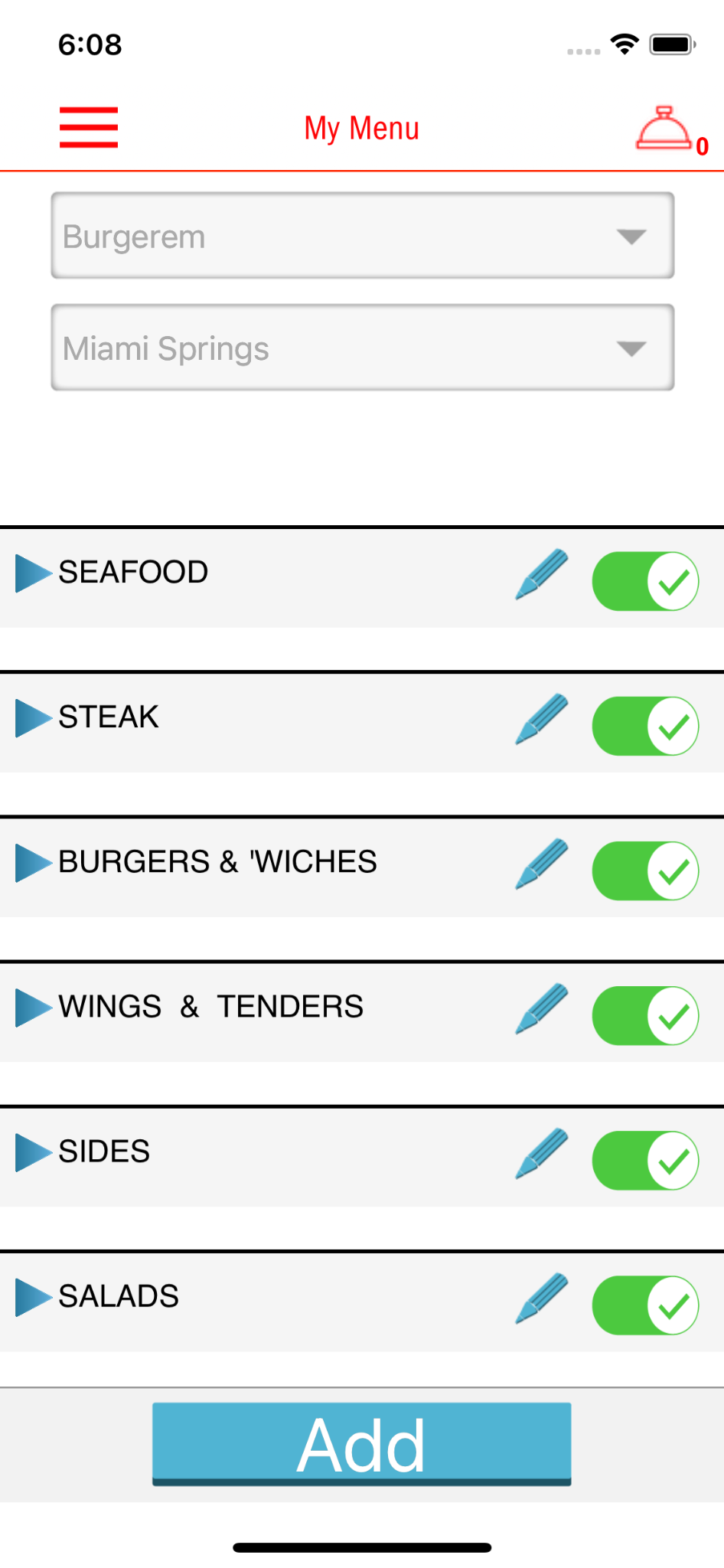The image size is (724, 1568).
Task: Expand the STEAK category
Action: 33,717
